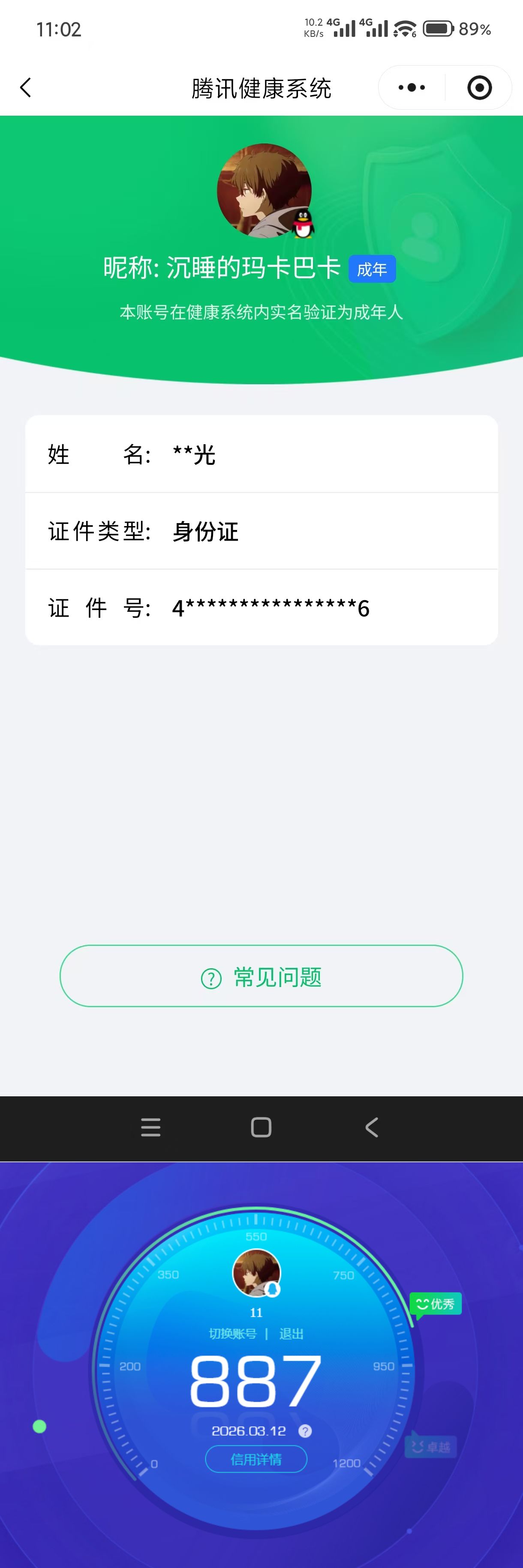Screen dimensions: 523x1568
Task: Tap the system recent apps button
Action: point(150,1127)
